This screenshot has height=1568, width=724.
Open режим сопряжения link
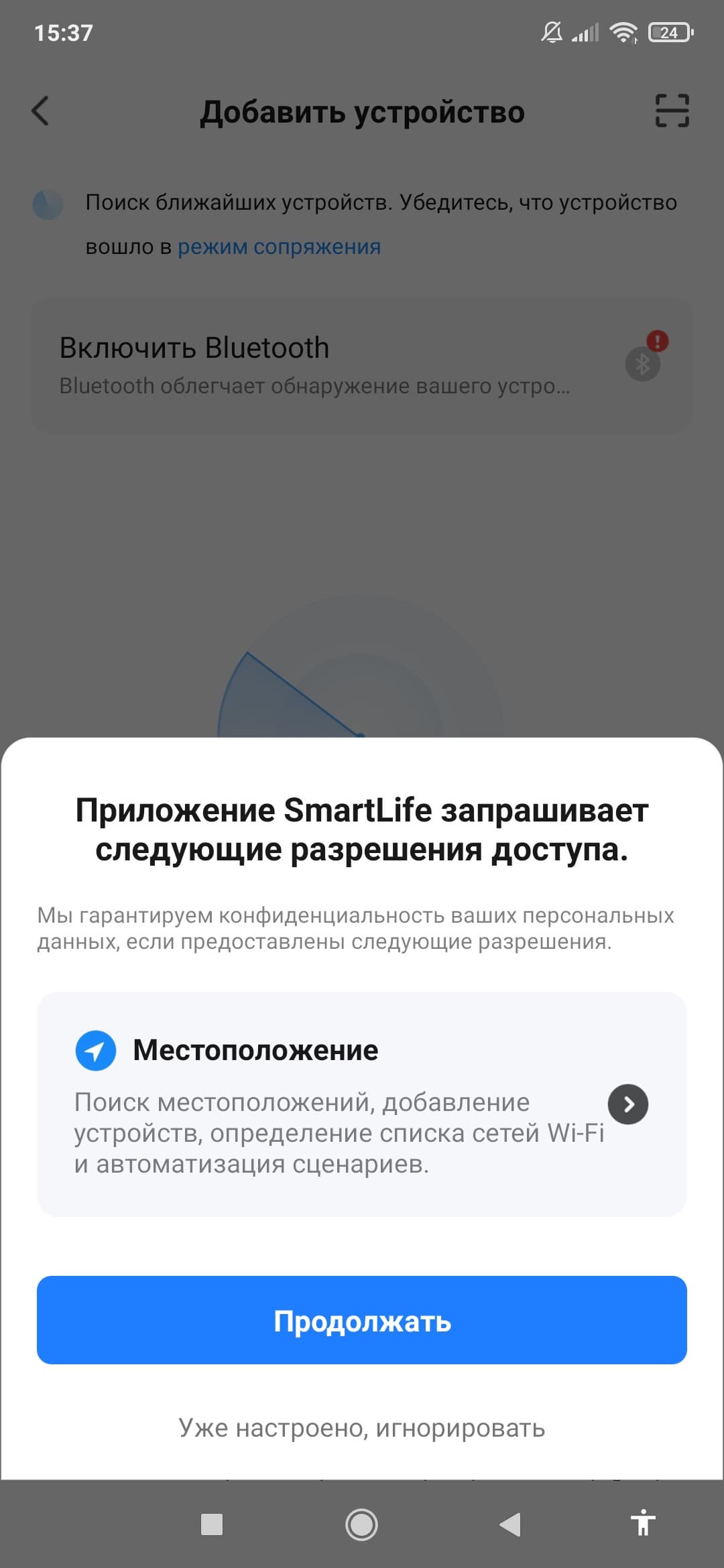point(279,247)
